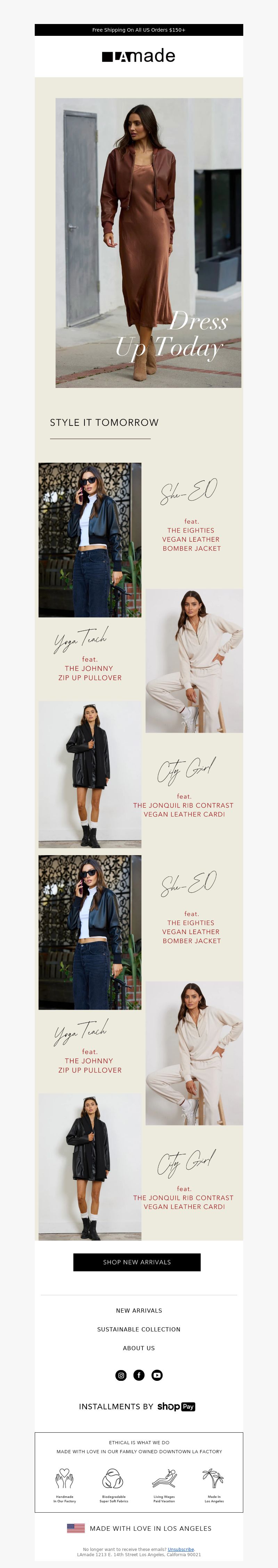
Task: Open the YouTube channel icon
Action: pos(157,1375)
